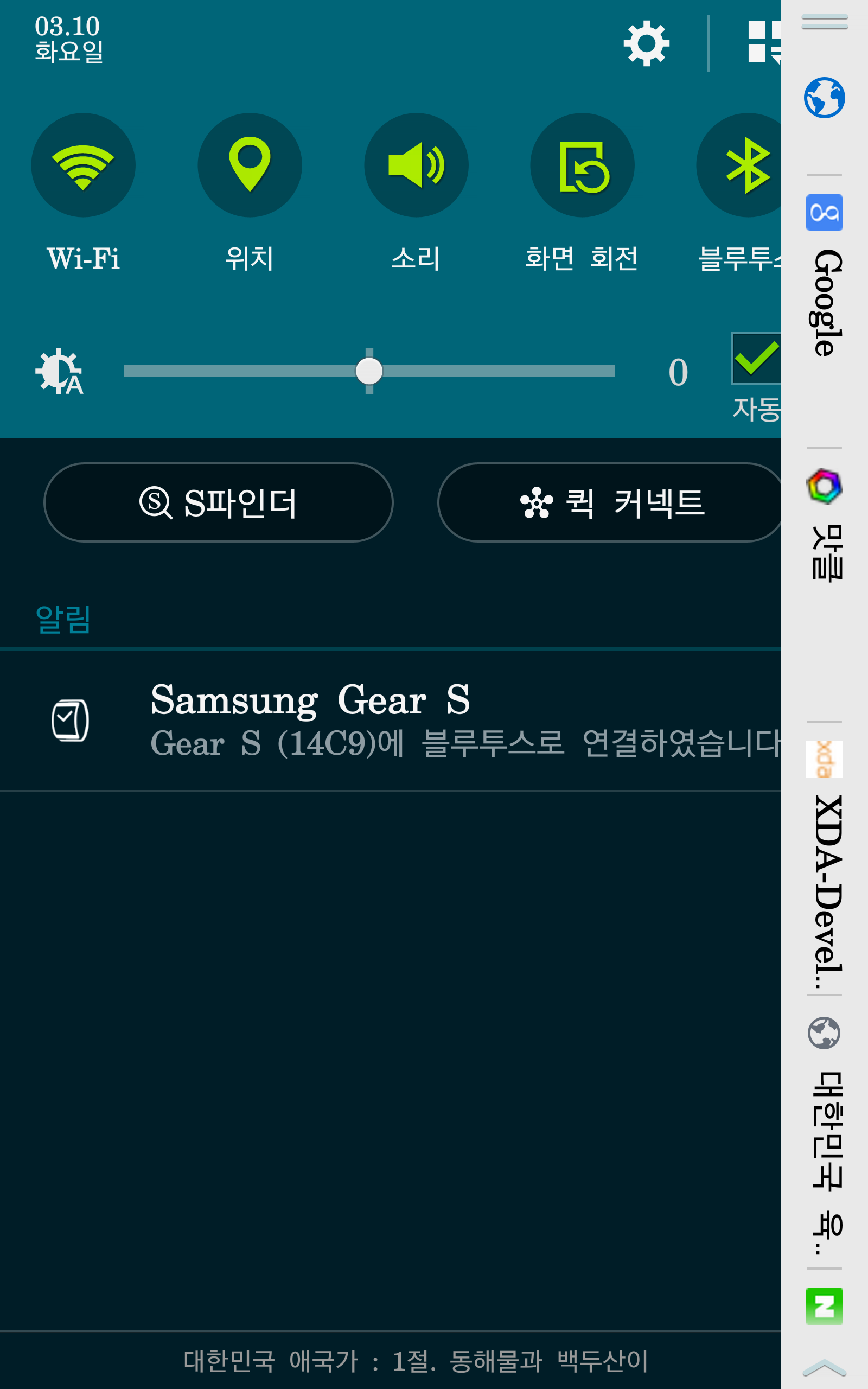This screenshot has width=868, height=1389.
Task: Toggle 위치 location setting
Action: (250, 165)
